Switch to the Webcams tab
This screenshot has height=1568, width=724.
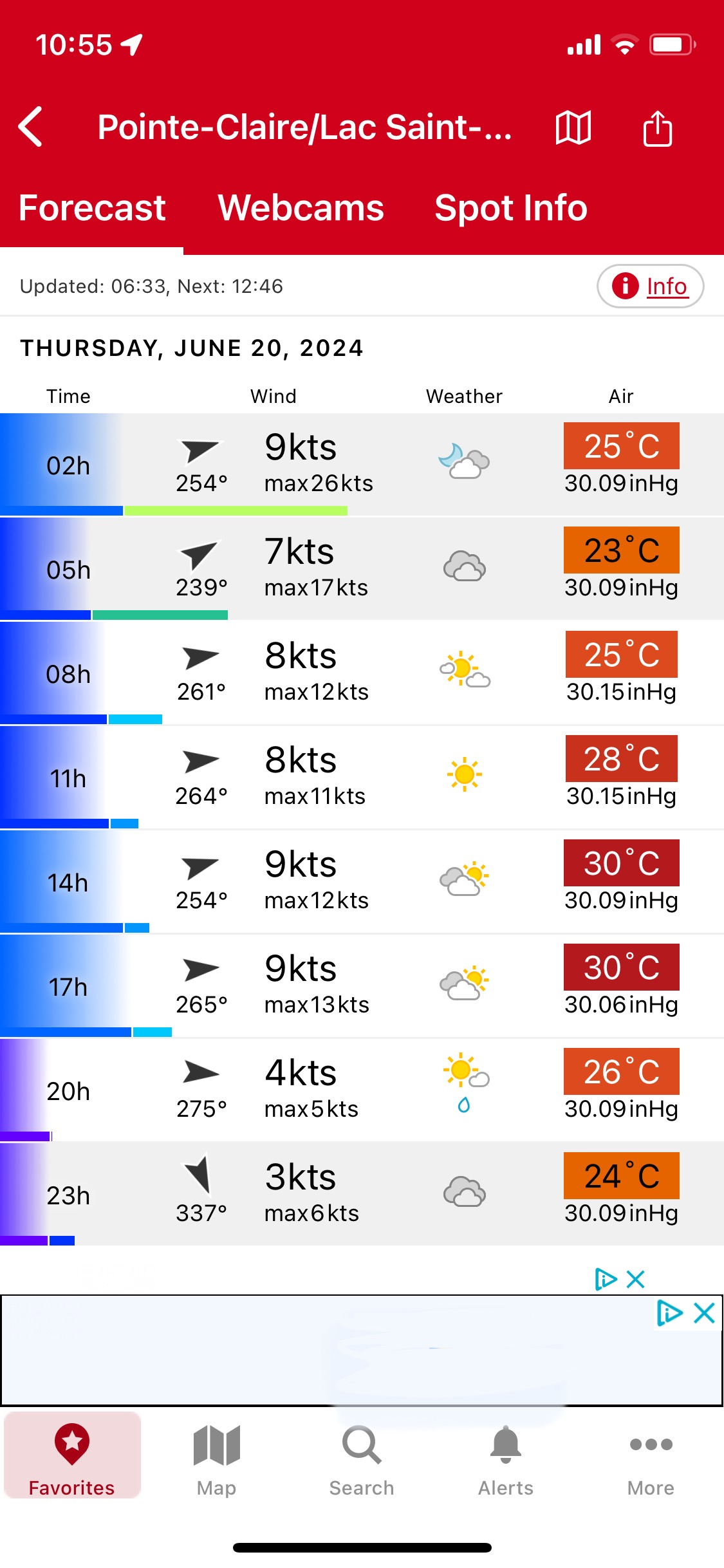[301, 208]
